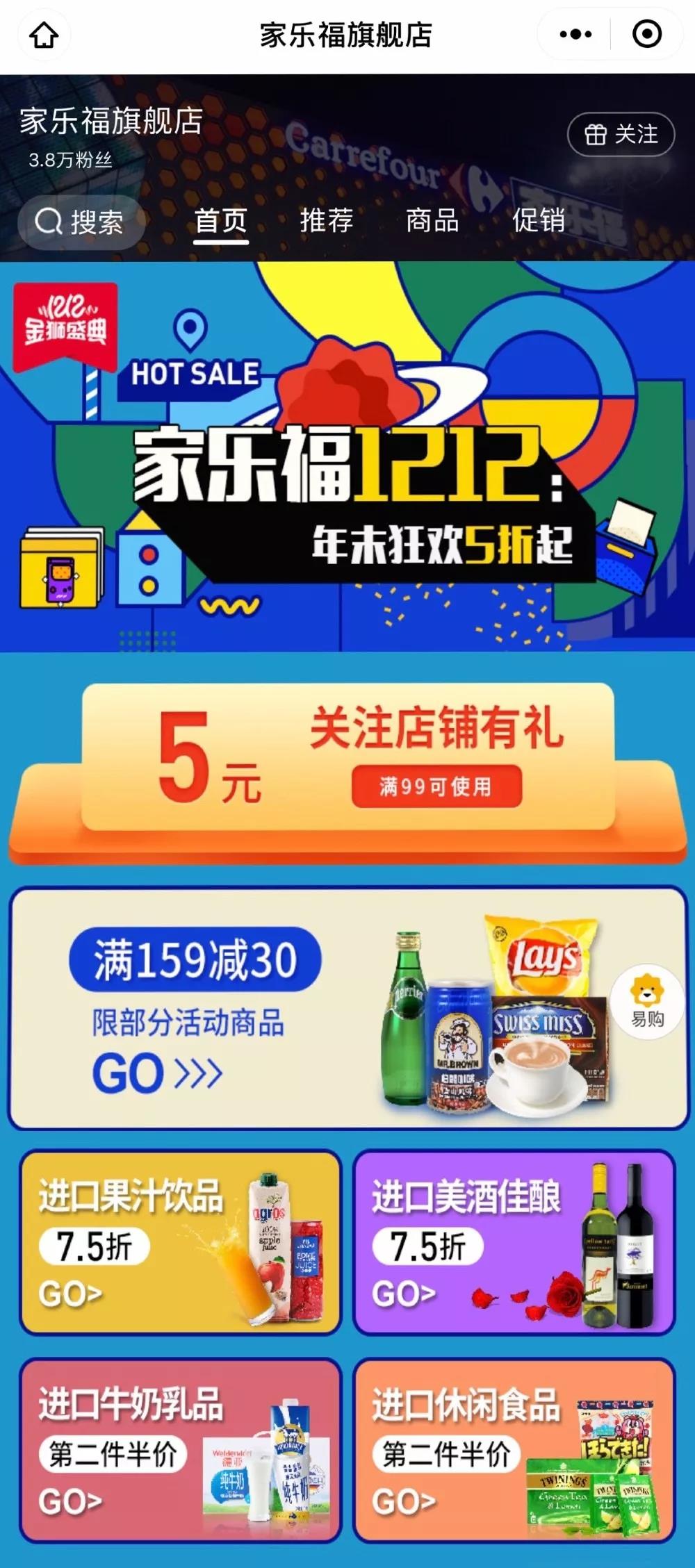Switch to the 促销 tab

539,221
